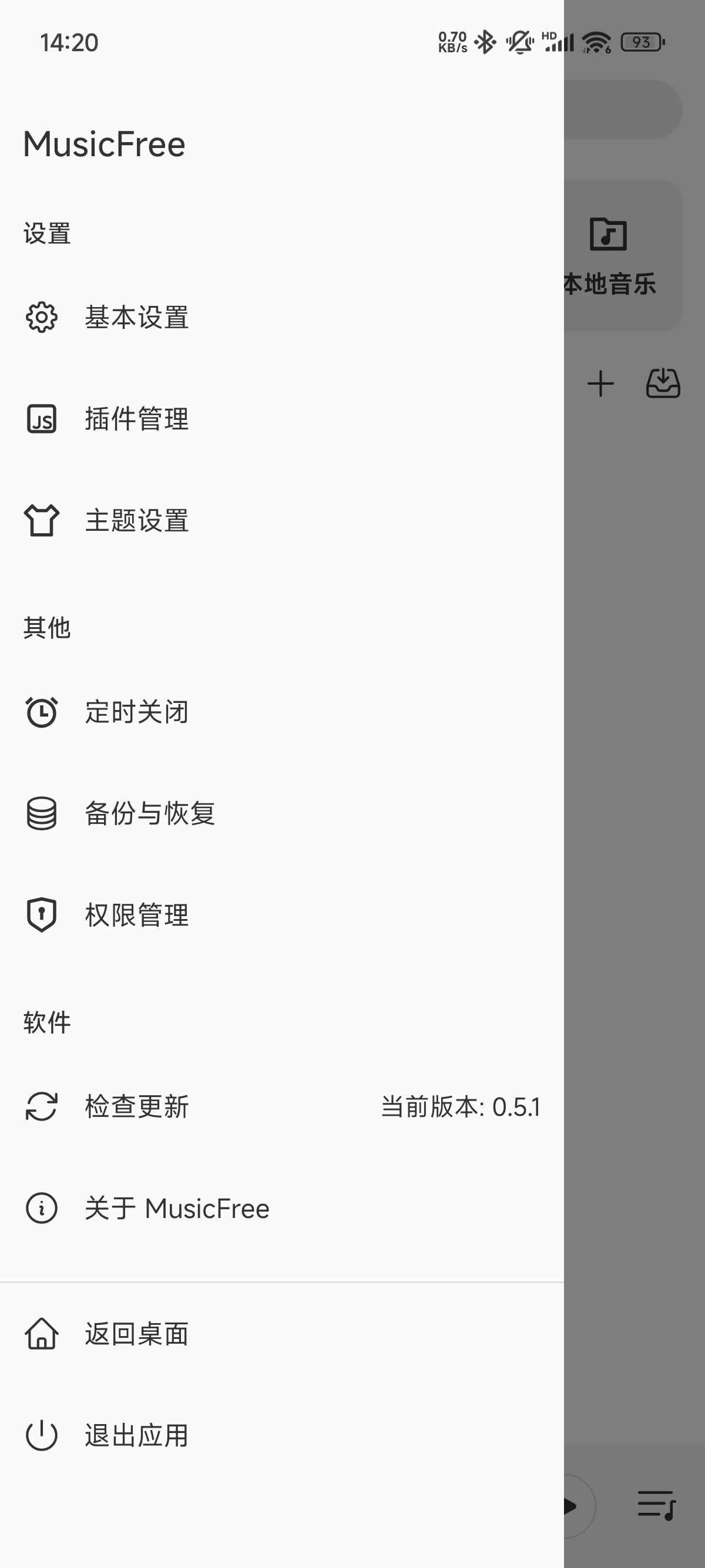Open 关于 MusicFree about page
This screenshot has height=1568, width=705.
[177, 1208]
